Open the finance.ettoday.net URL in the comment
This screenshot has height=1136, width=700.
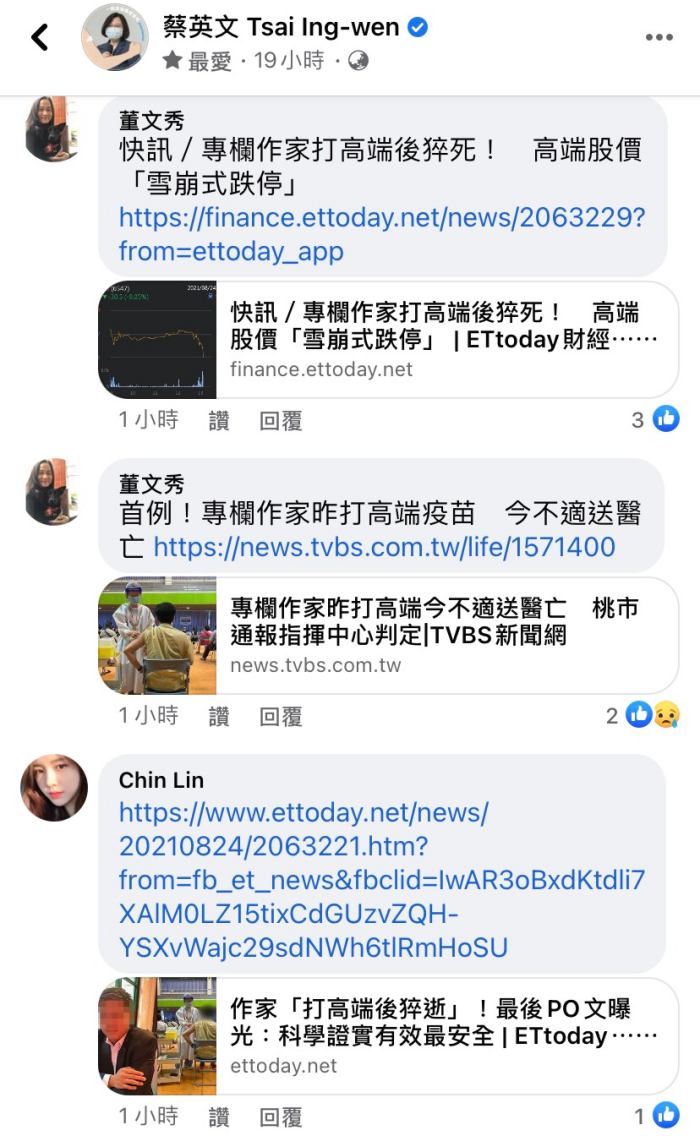[x=381, y=233]
